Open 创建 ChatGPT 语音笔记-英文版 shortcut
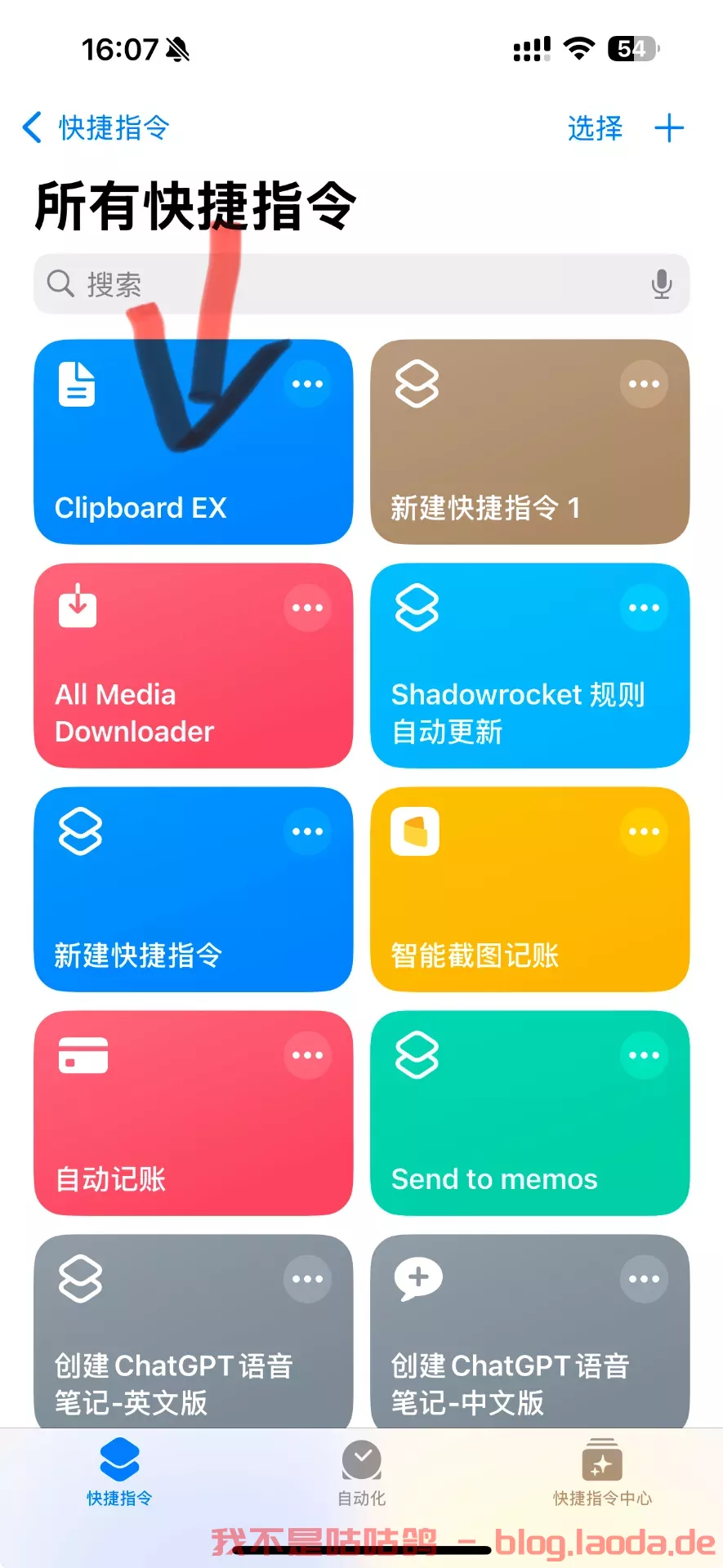 point(194,1331)
